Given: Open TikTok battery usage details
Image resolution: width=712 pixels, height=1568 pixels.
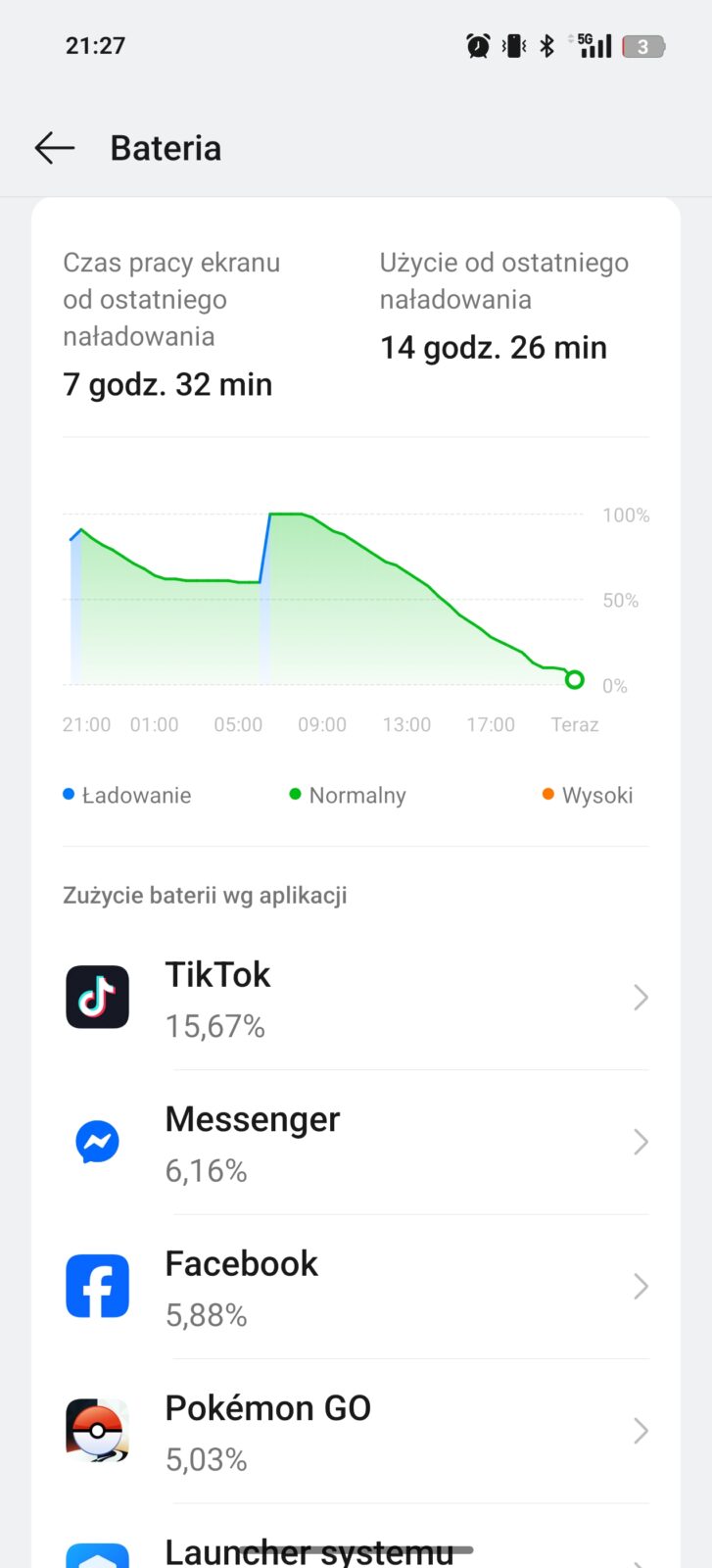Looking at the screenshot, I should pos(356,998).
